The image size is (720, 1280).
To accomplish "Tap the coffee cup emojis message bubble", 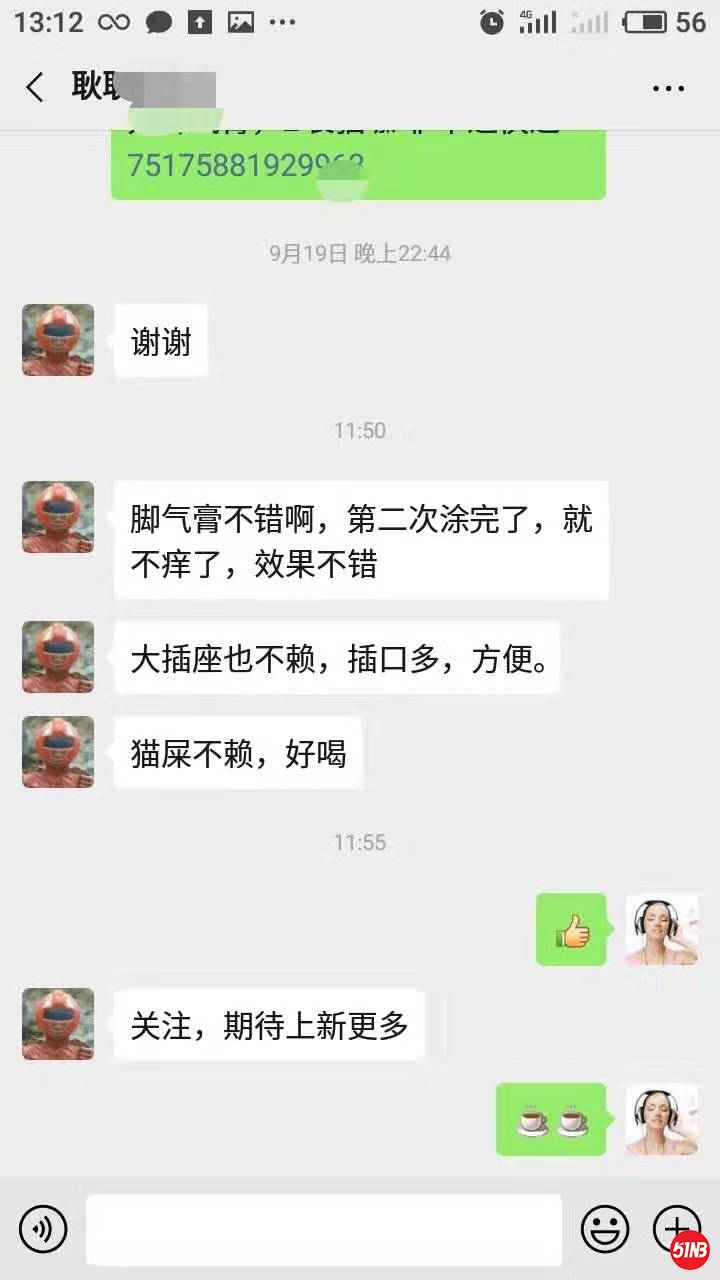I will click(x=551, y=1120).
